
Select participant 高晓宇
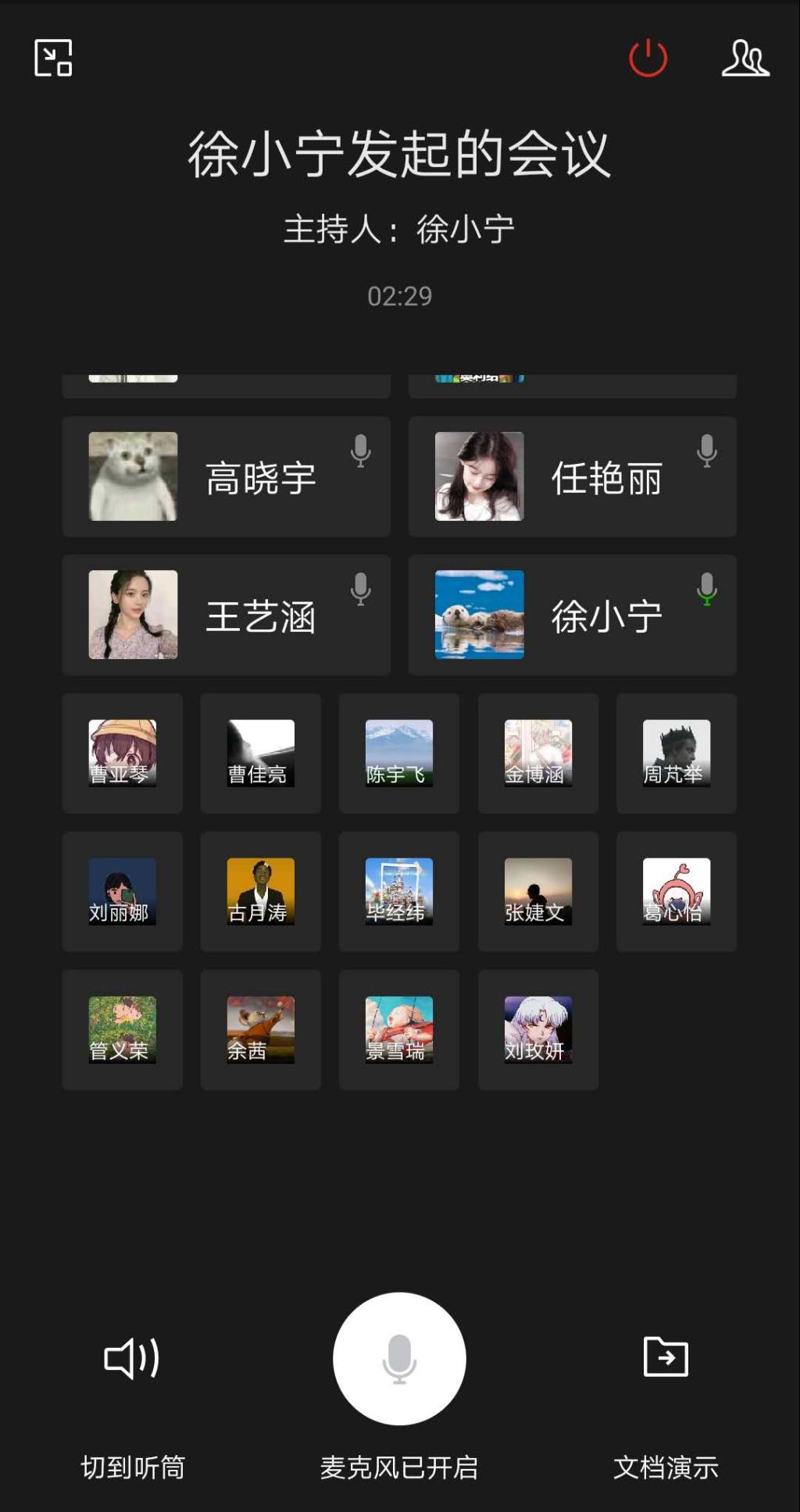pyautogui.click(x=226, y=476)
